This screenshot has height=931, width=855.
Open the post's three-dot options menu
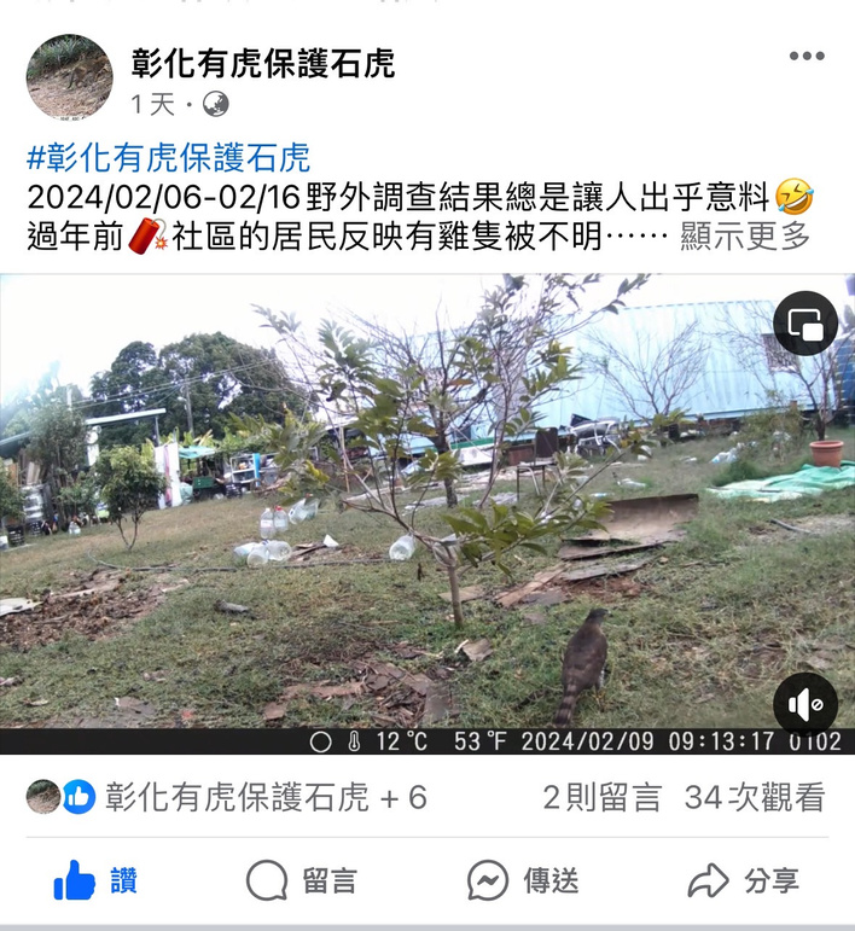[806, 56]
